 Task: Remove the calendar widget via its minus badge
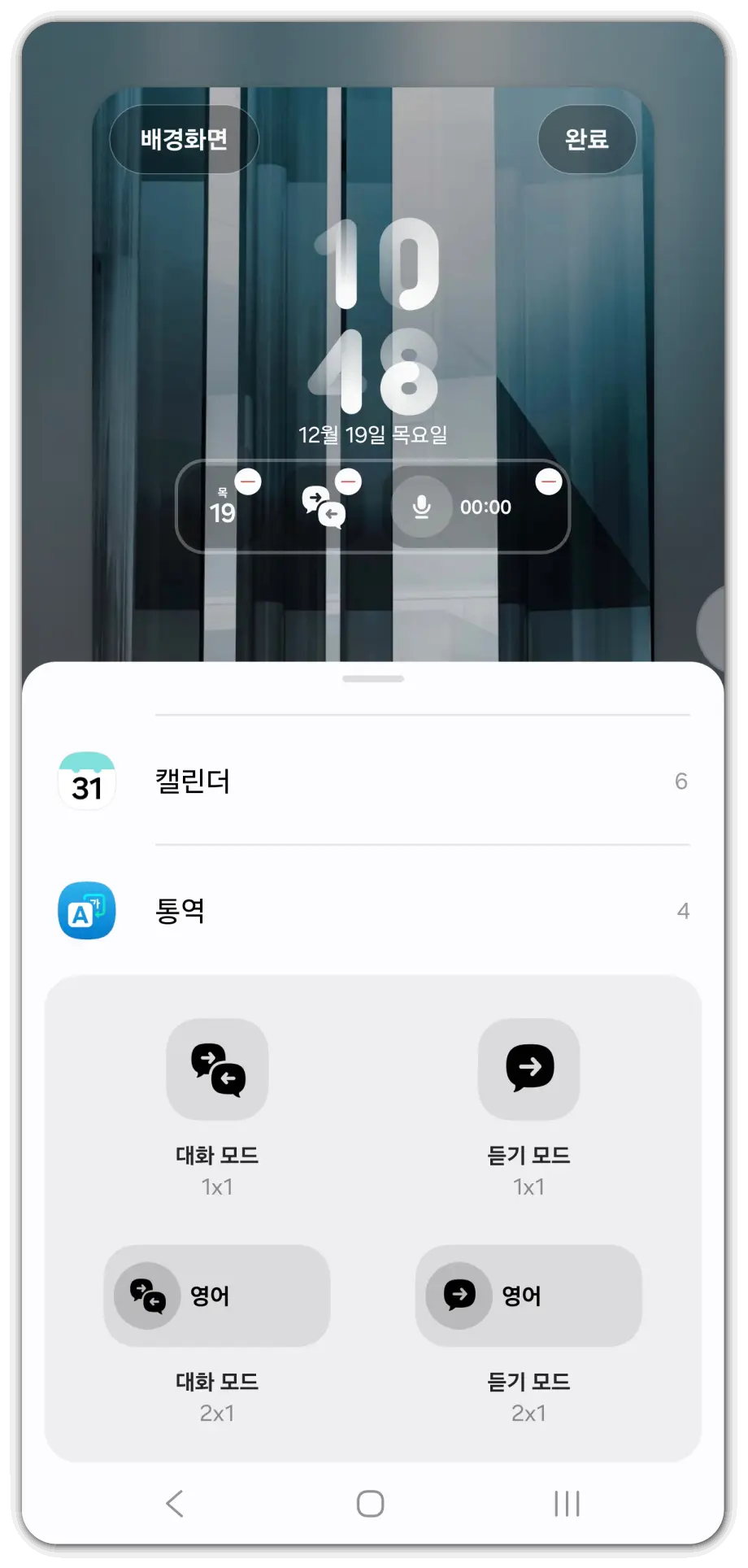tap(246, 481)
